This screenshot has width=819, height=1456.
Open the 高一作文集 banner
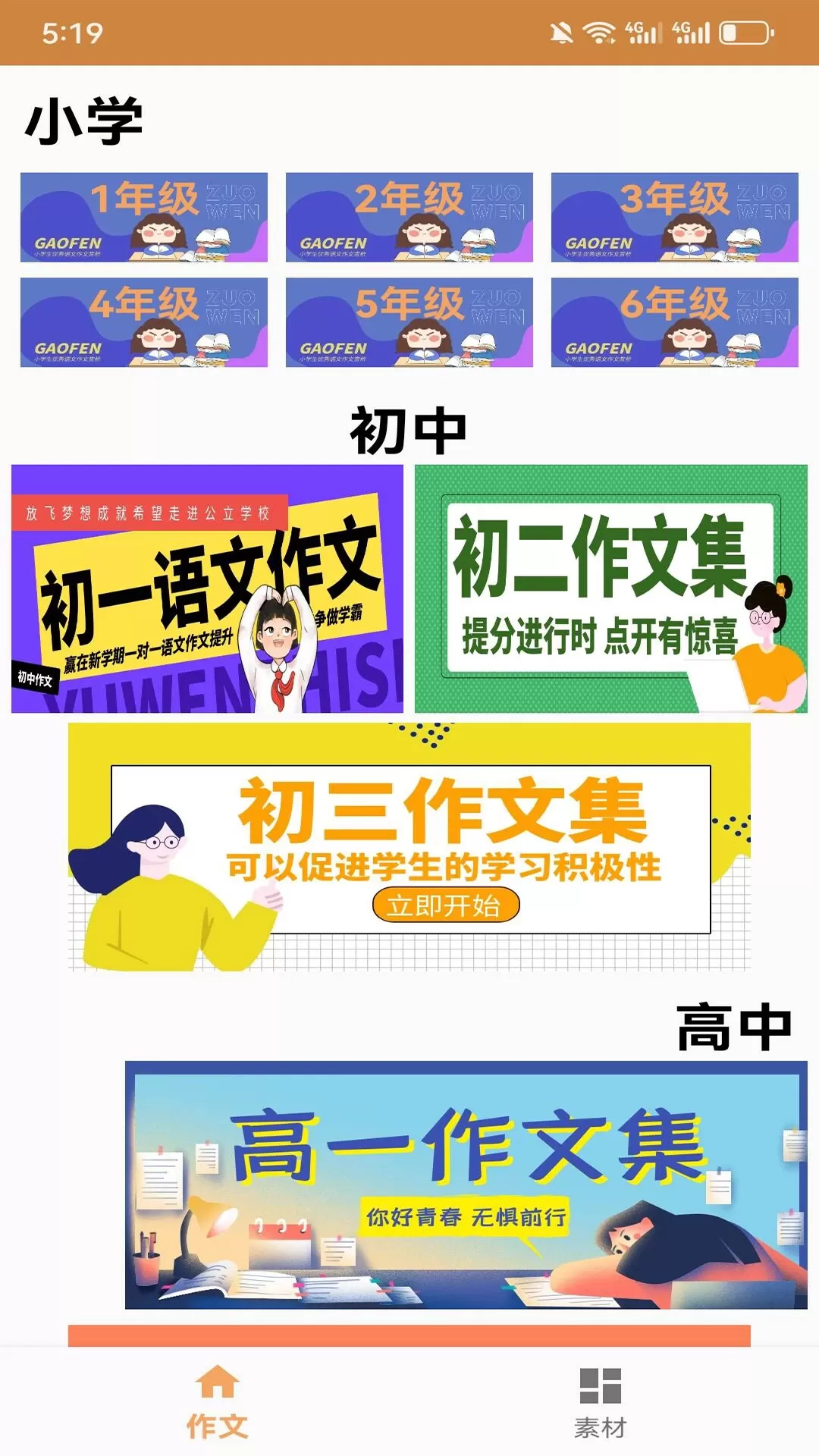pyautogui.click(x=466, y=1185)
